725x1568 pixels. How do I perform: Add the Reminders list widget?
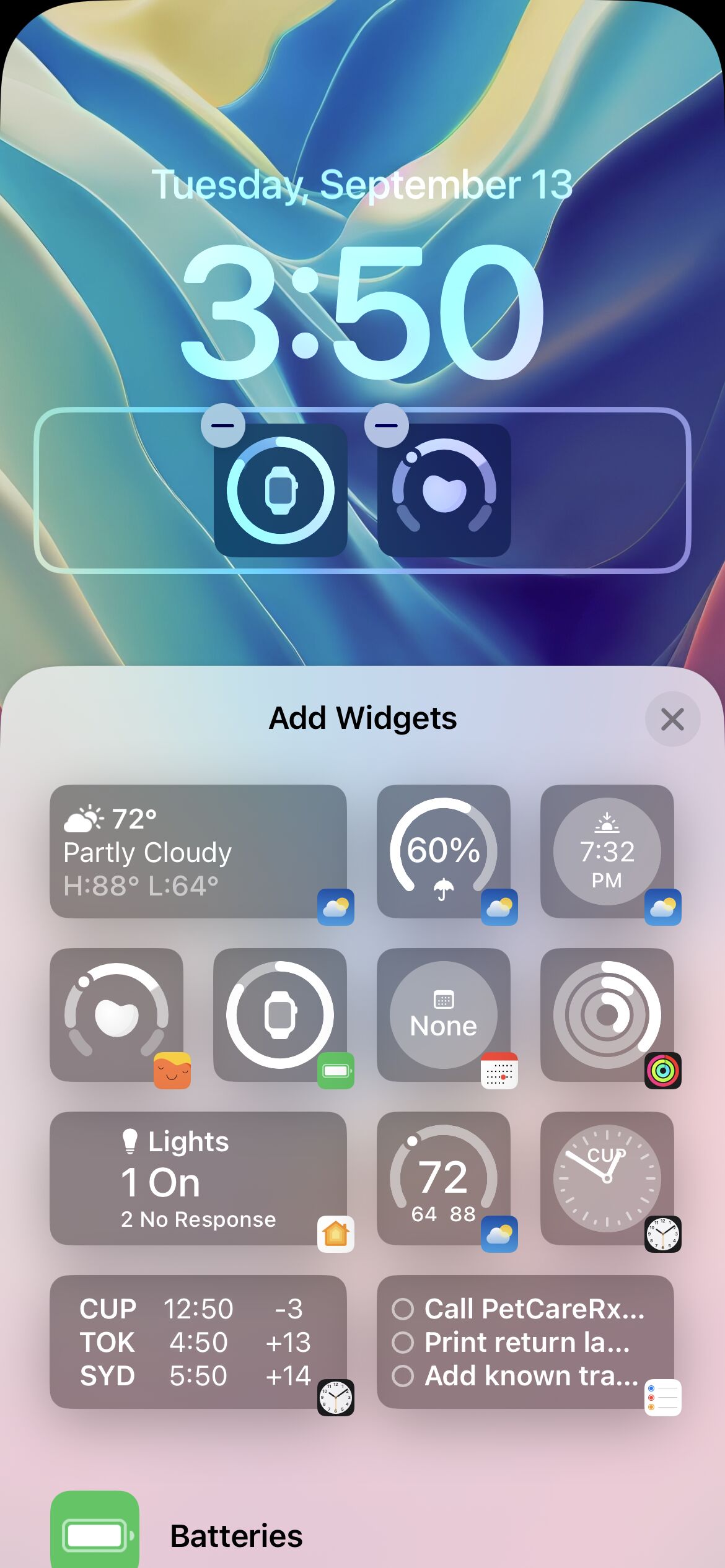[x=525, y=1342]
